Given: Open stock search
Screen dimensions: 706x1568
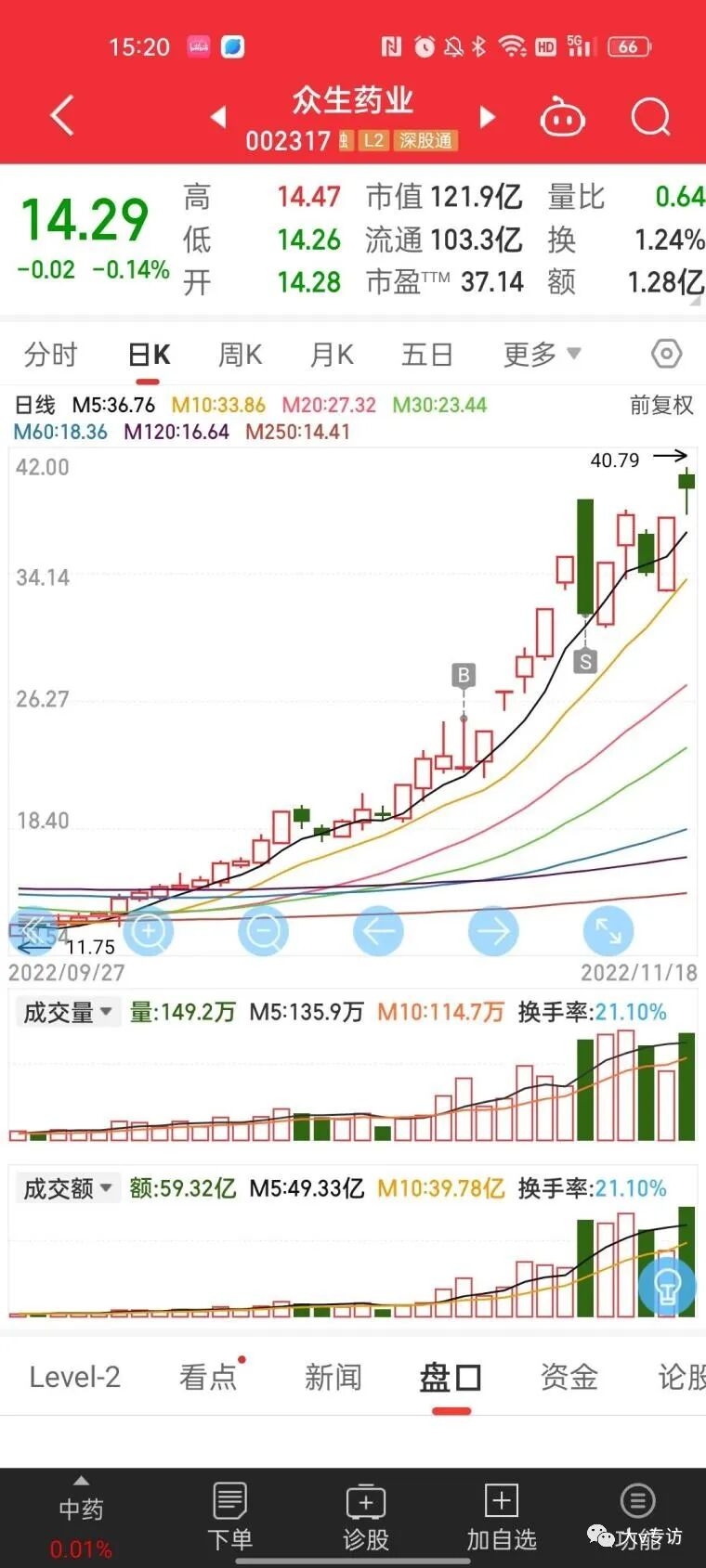Looking at the screenshot, I should [649, 118].
